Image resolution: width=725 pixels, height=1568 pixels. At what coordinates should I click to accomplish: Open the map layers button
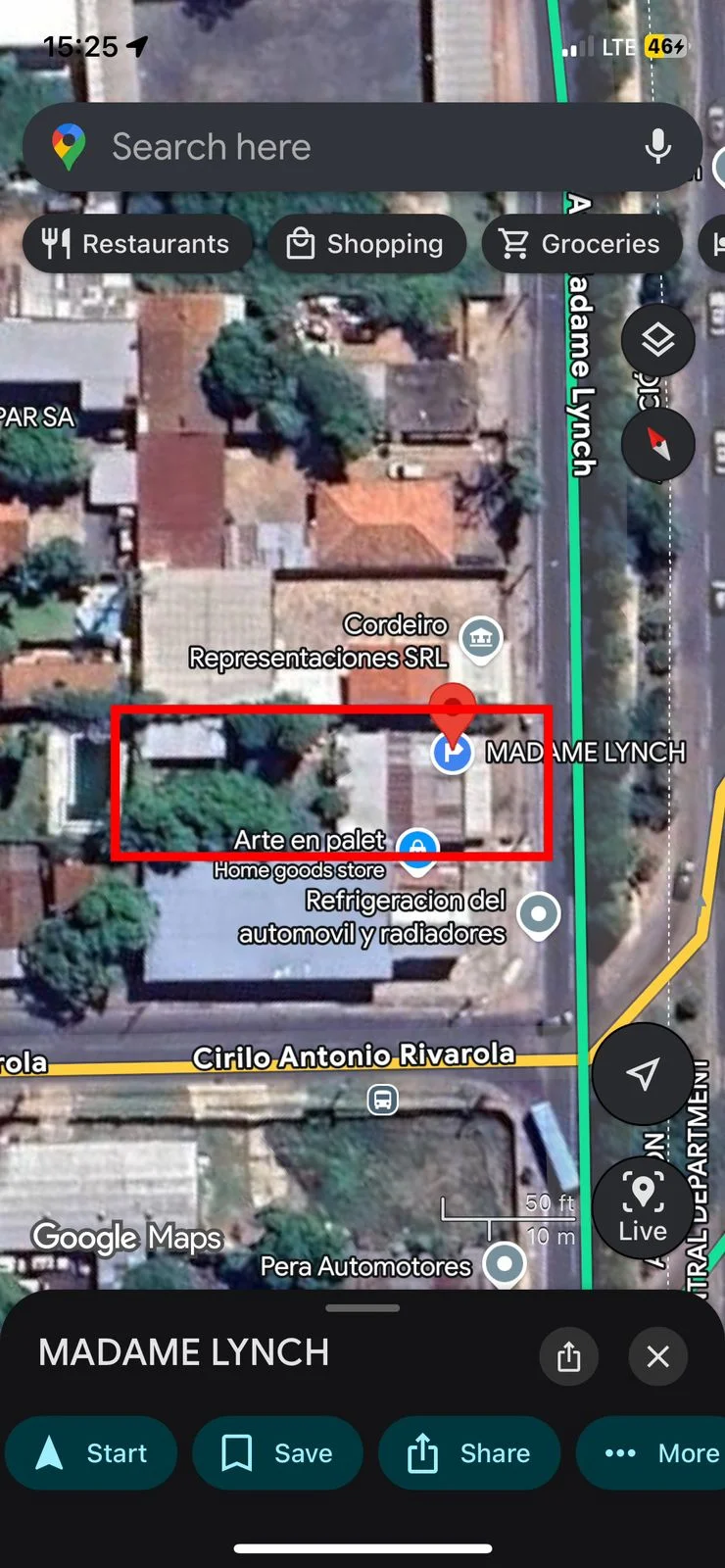tap(657, 341)
